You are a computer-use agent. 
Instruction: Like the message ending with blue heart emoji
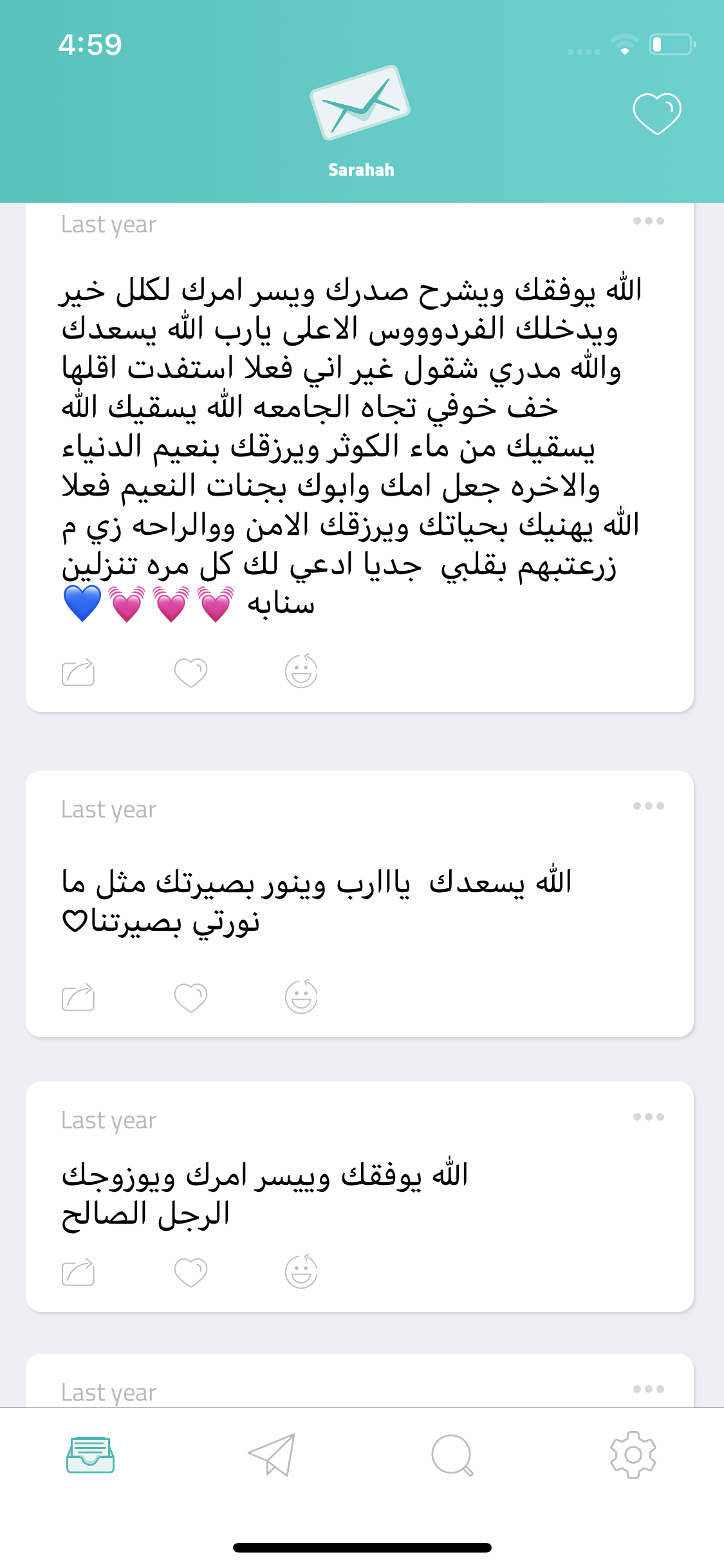(x=190, y=672)
